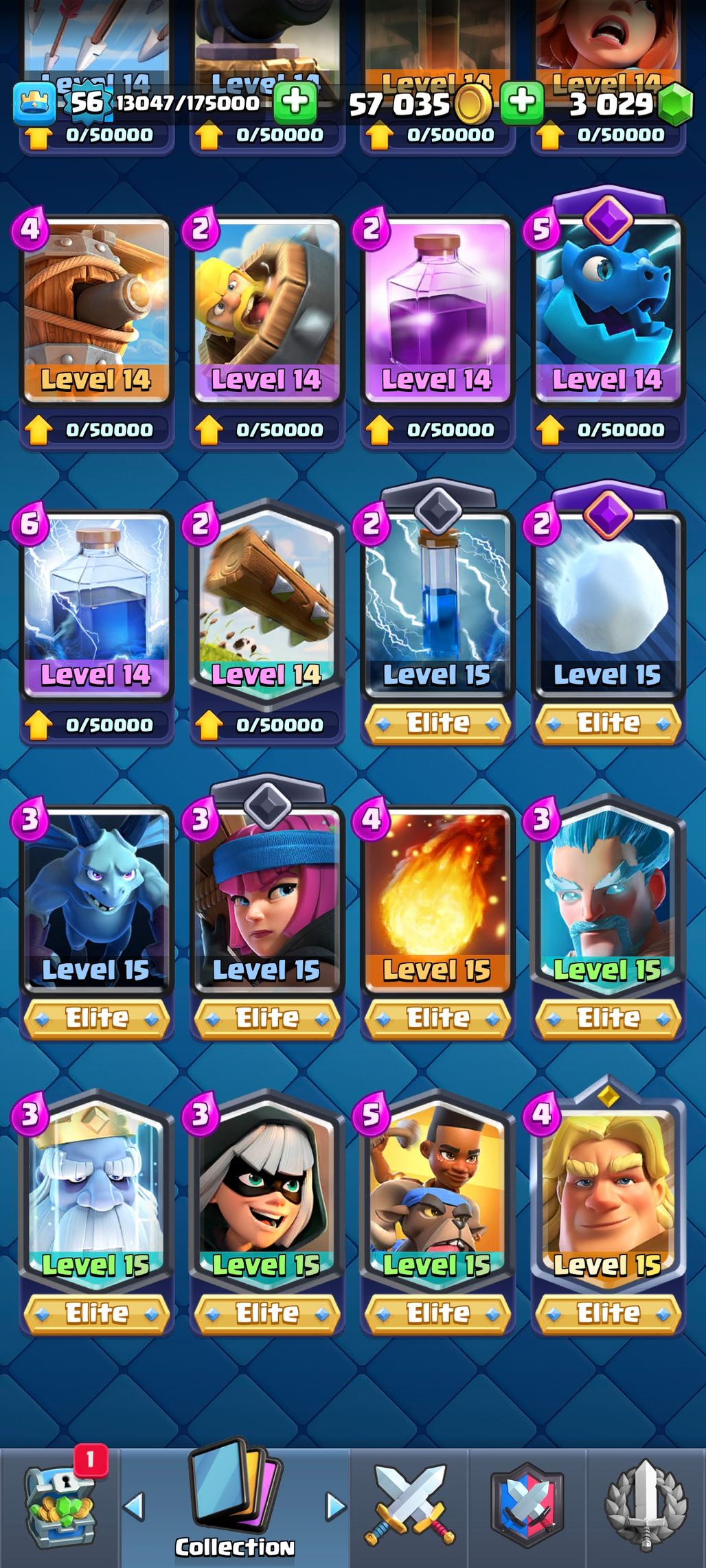Screen dimensions: 706x1568
Task: Add more gold with the plus button
Action: click(x=523, y=103)
